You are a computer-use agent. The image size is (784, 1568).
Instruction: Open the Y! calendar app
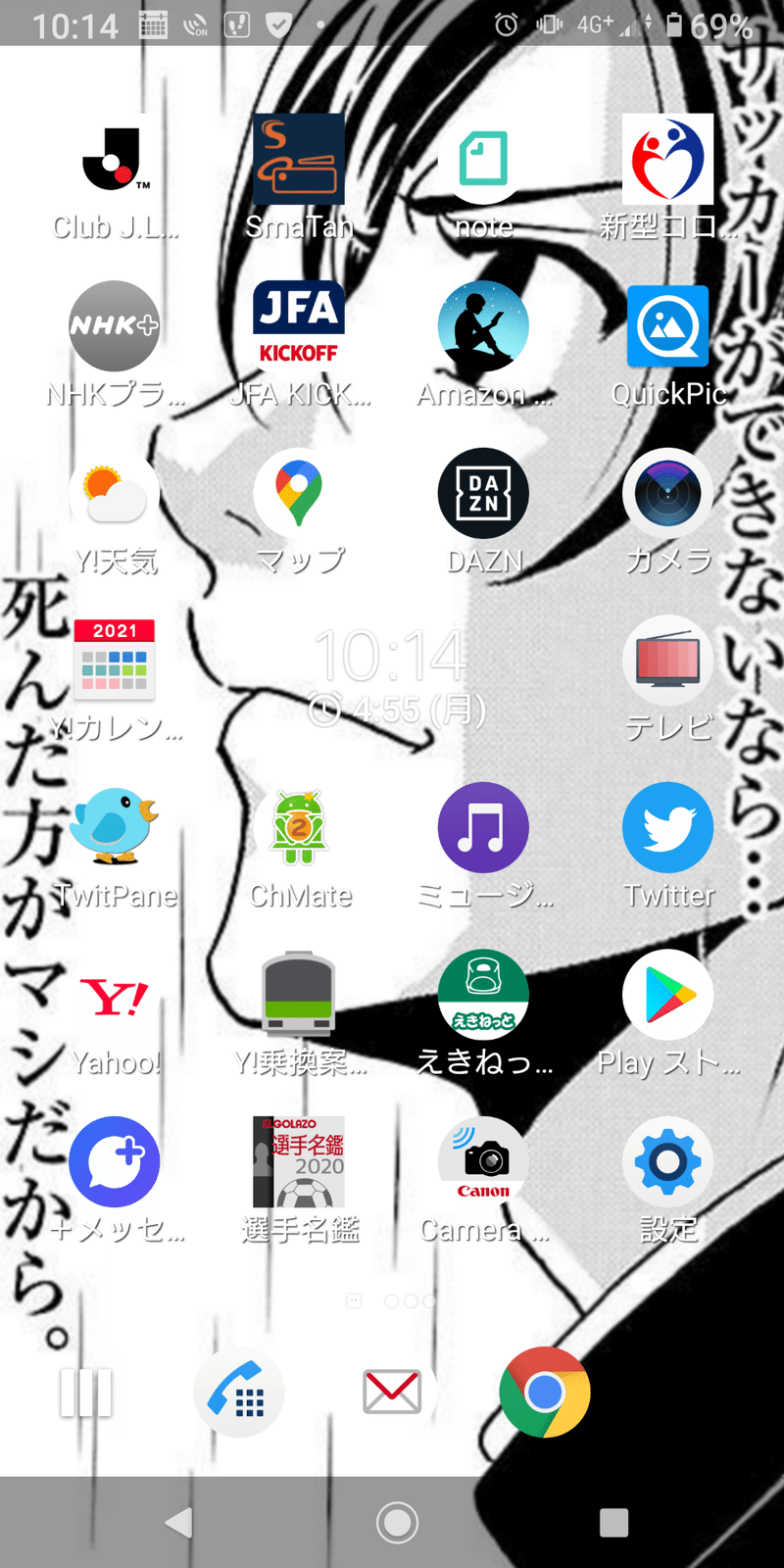(x=115, y=661)
